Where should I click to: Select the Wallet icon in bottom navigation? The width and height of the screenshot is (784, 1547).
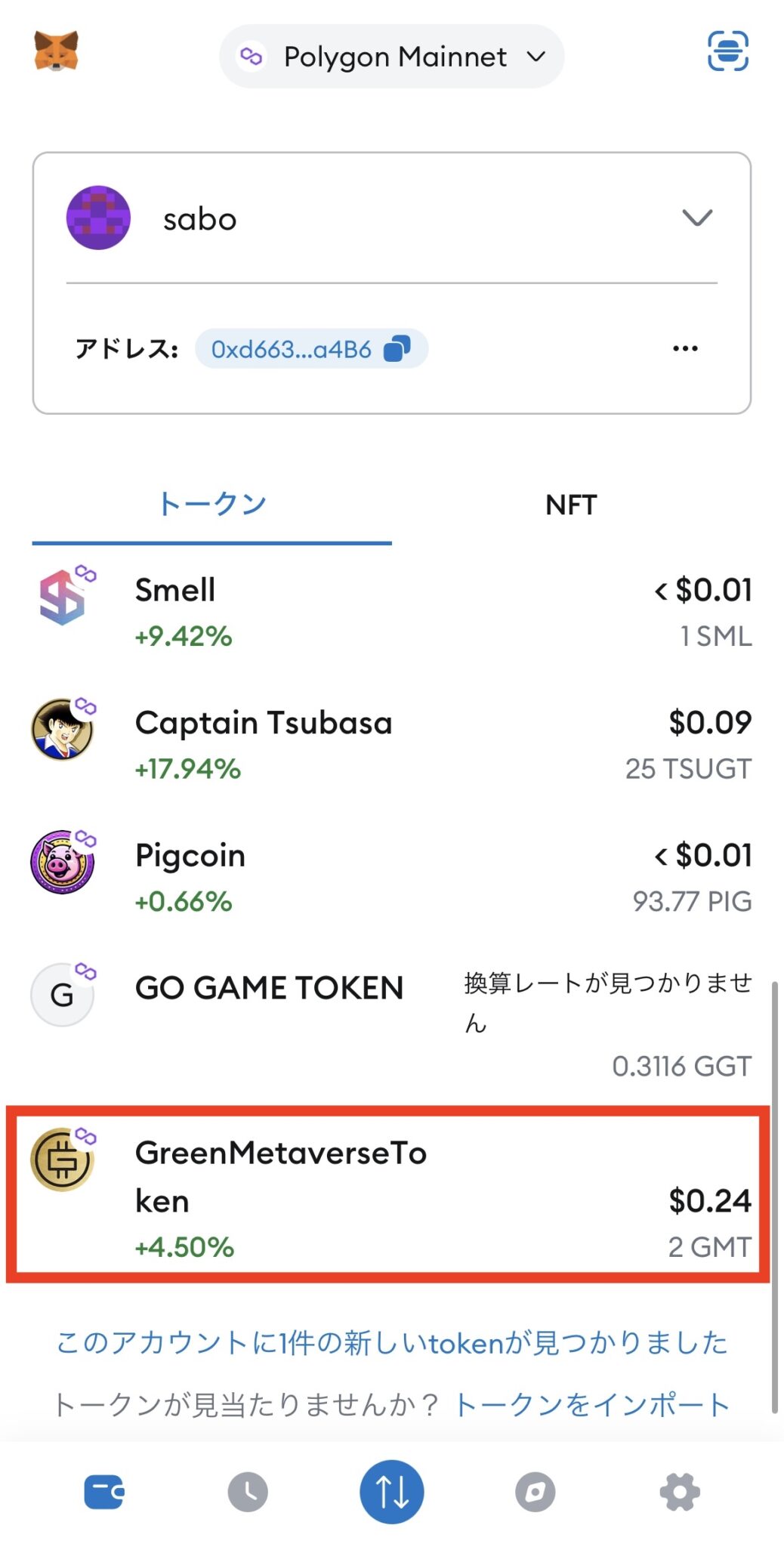tap(103, 1491)
